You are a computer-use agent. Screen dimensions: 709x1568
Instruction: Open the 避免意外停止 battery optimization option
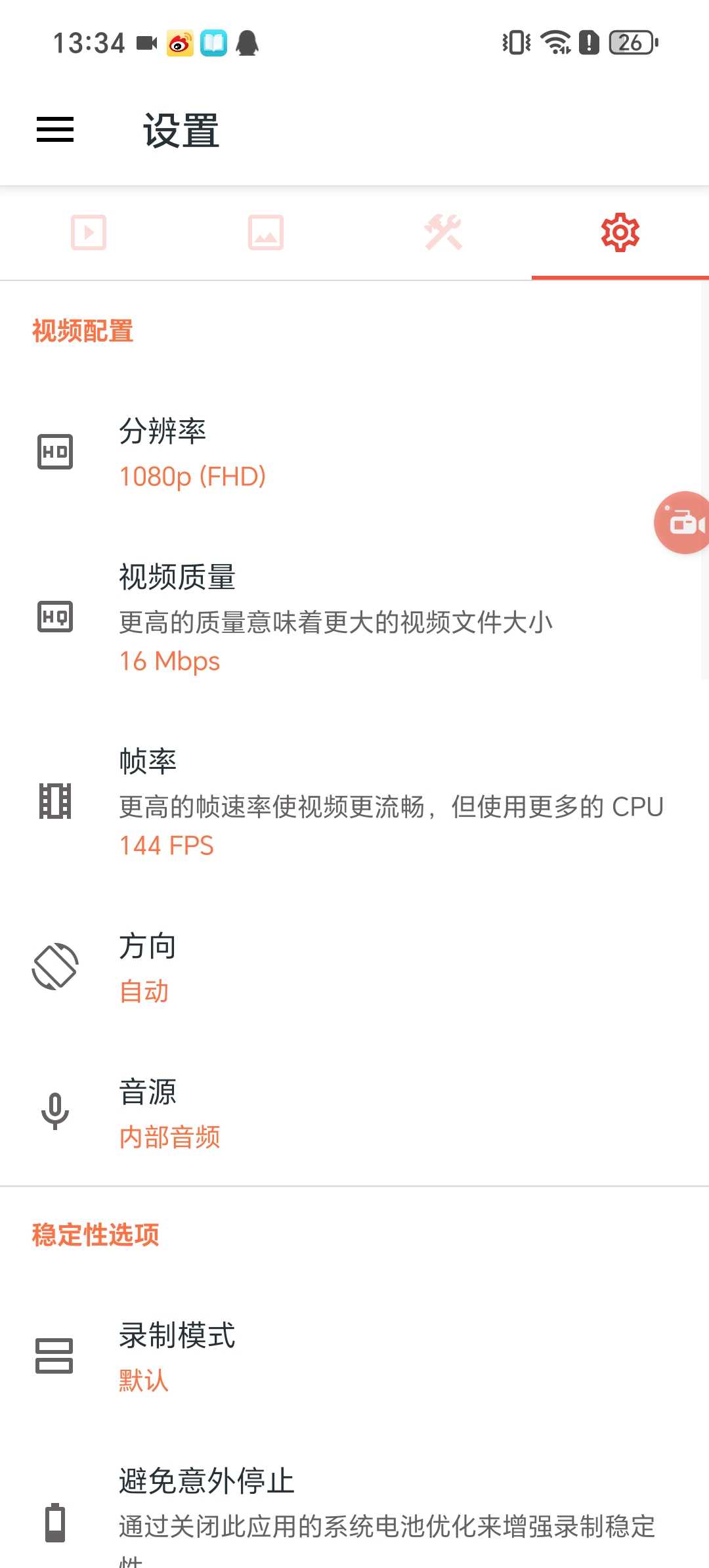tap(354, 1510)
